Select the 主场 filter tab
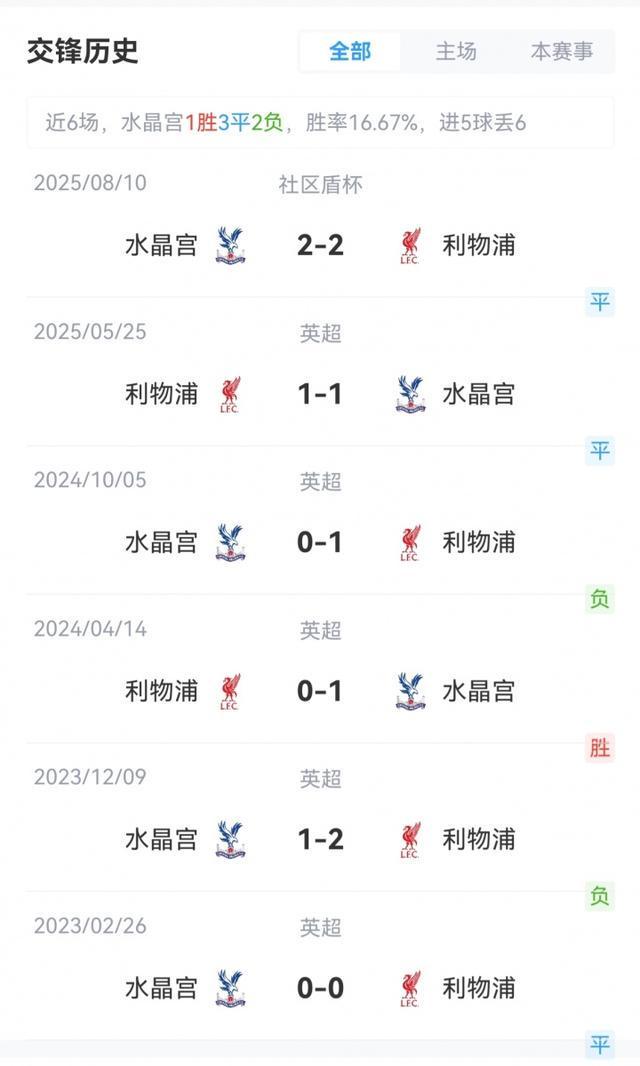 [x=456, y=52]
